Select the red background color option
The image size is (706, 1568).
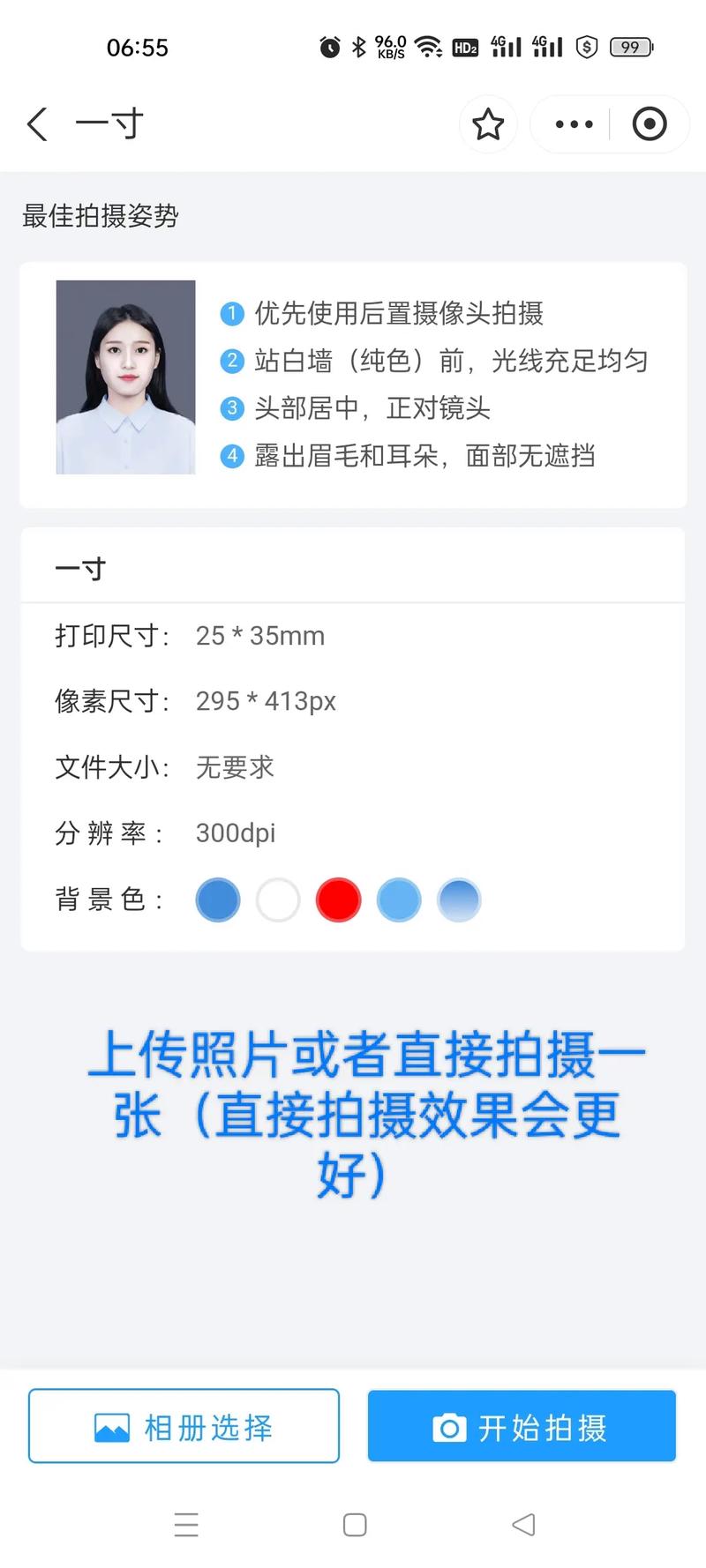[338, 900]
